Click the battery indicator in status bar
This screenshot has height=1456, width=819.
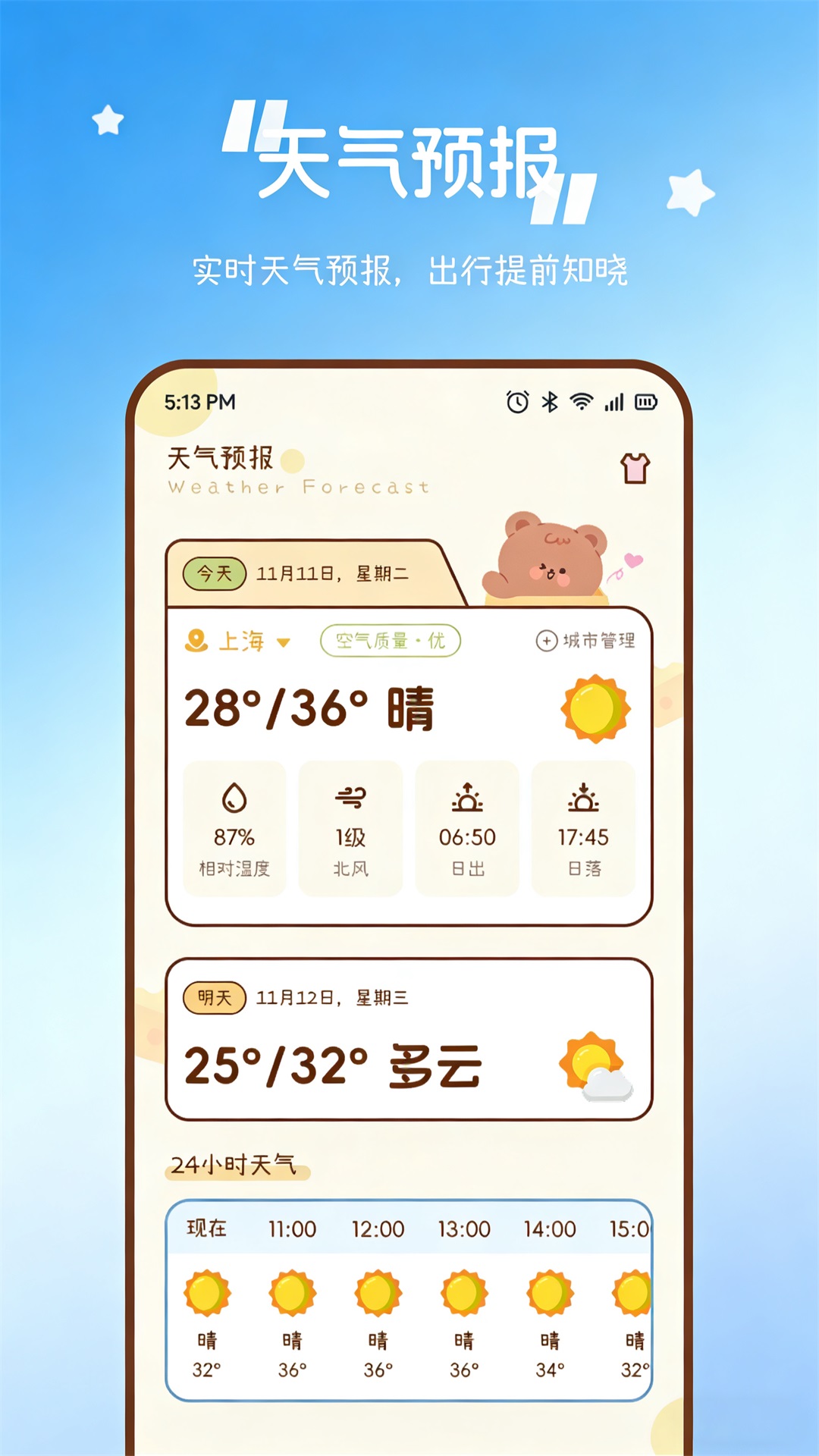644,403
